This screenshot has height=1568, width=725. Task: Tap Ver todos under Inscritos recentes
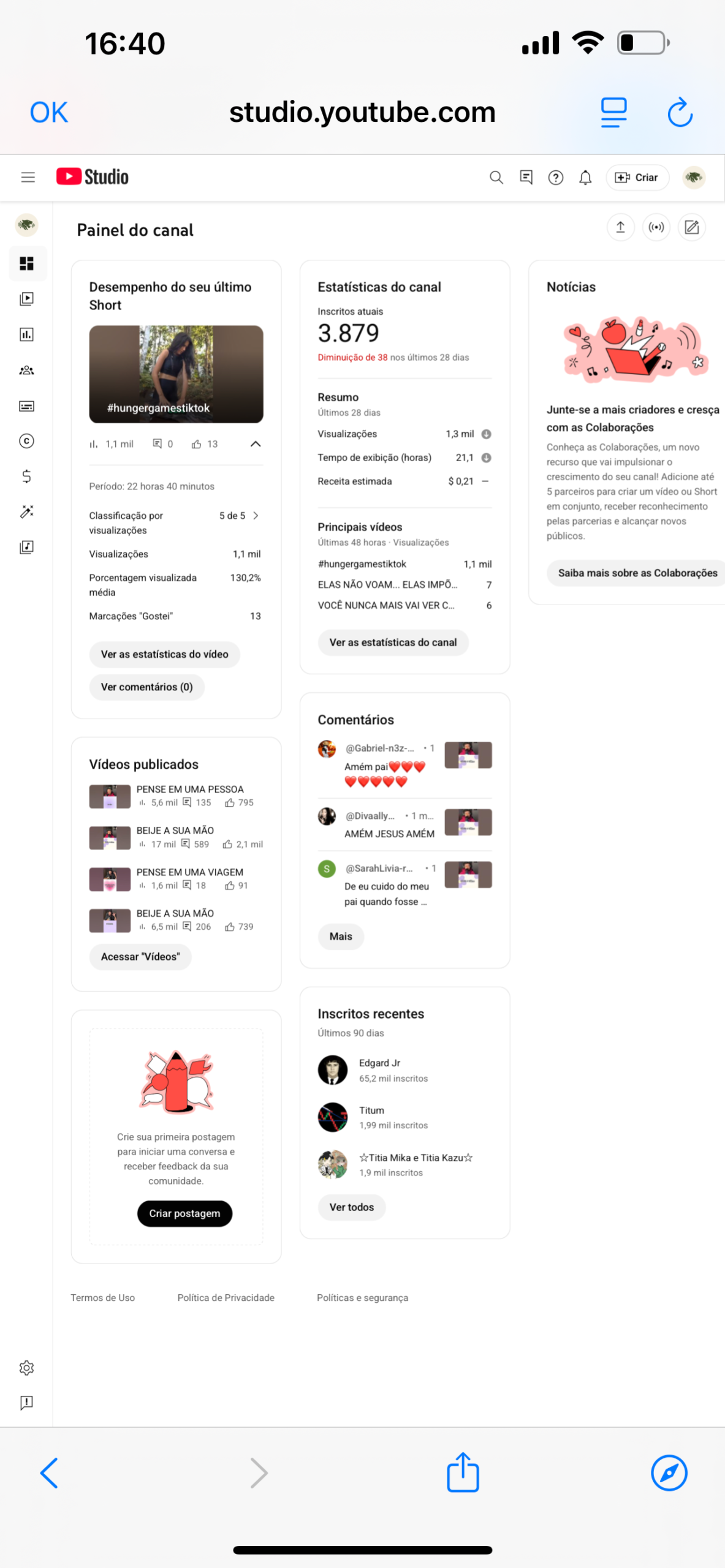coord(351,1207)
